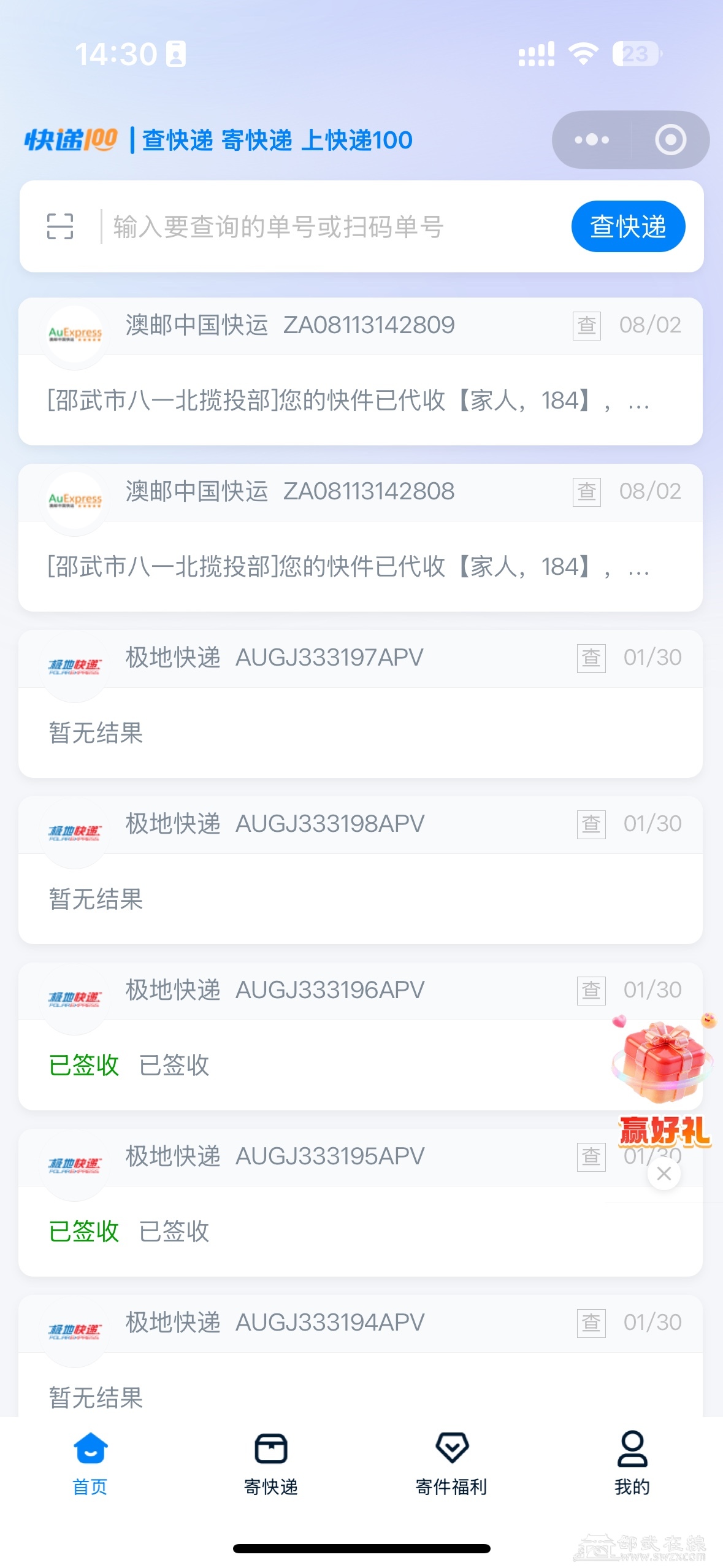Close the mini program with circle button
Image resolution: width=723 pixels, height=1568 pixels.
(x=670, y=140)
